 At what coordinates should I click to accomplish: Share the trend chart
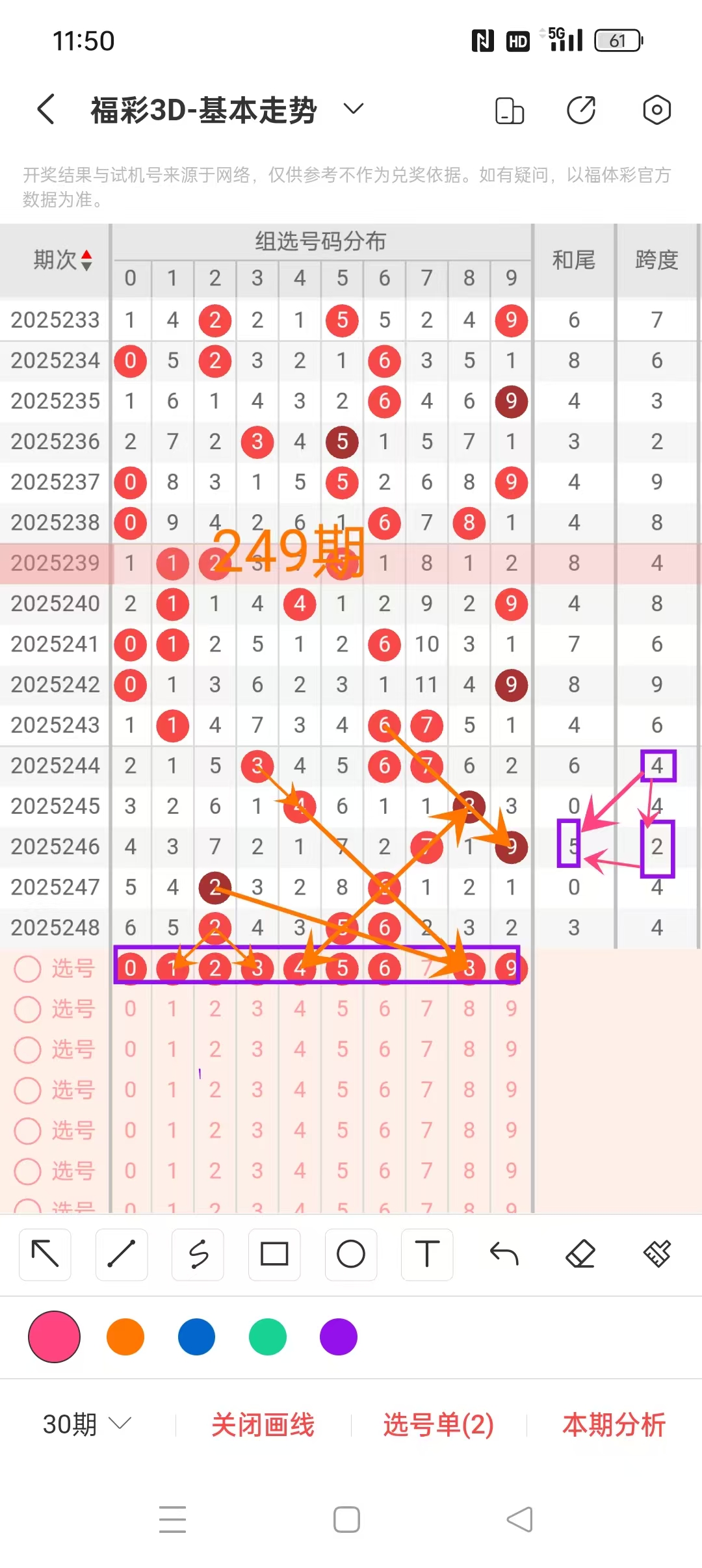581,110
